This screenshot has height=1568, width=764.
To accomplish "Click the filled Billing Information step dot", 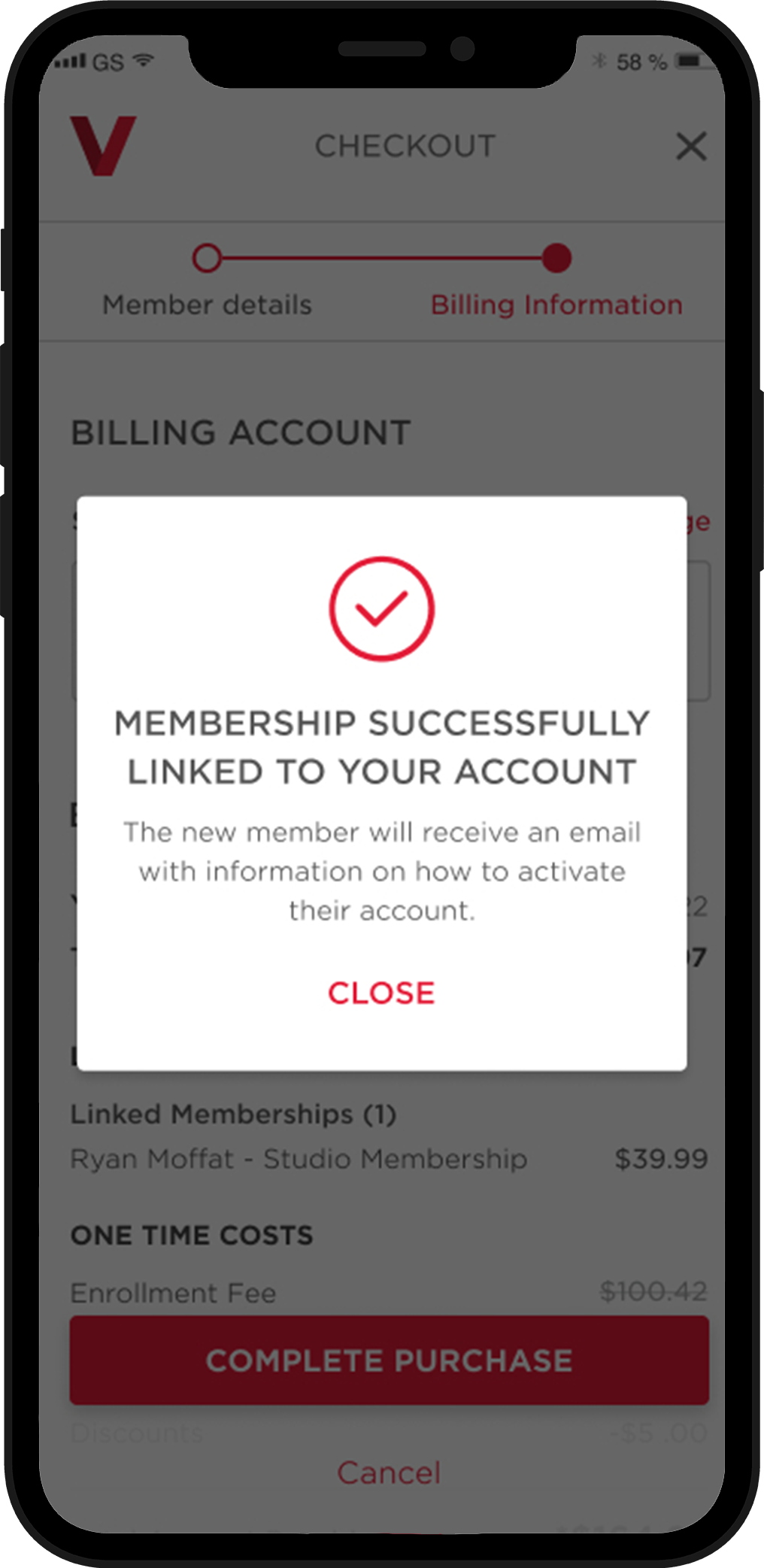I will (556, 257).
